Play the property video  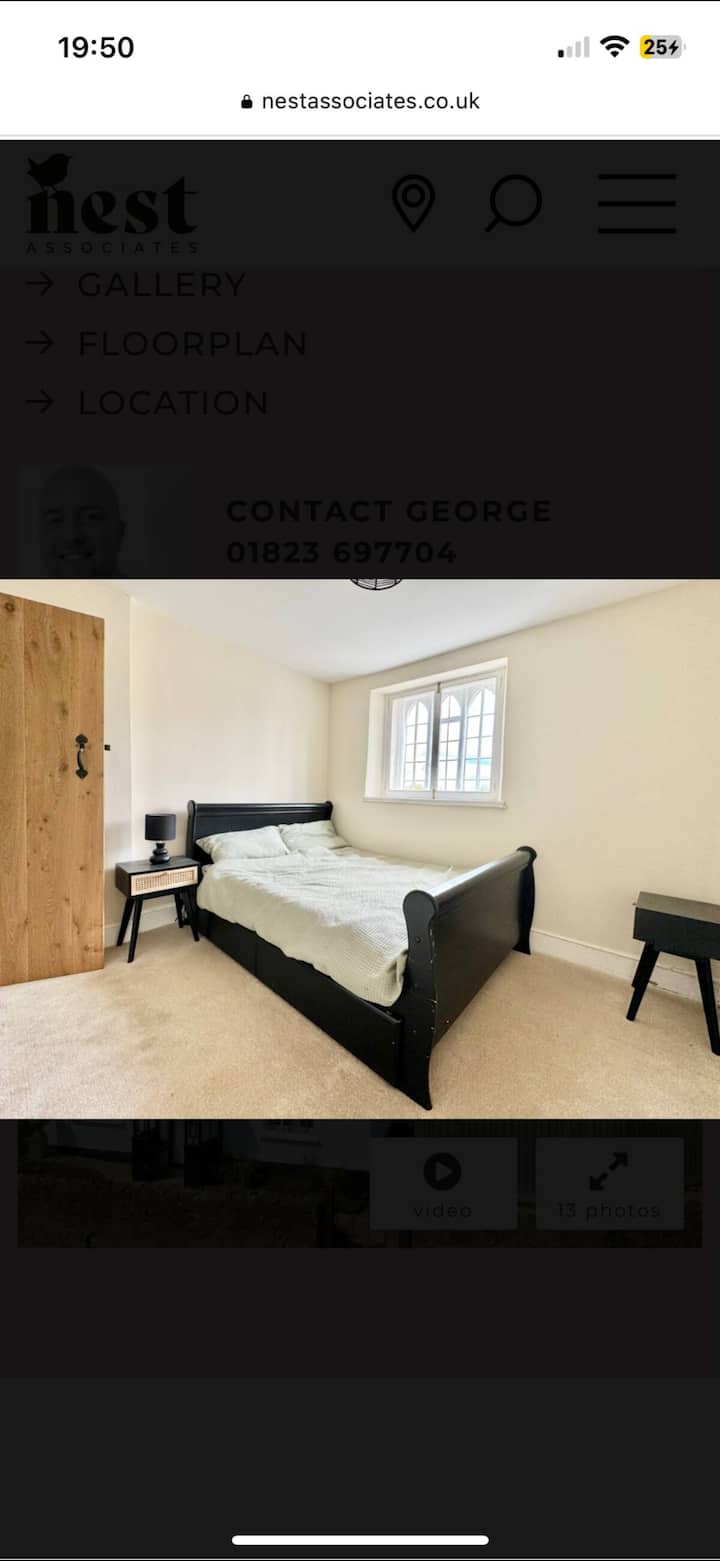click(x=443, y=1184)
